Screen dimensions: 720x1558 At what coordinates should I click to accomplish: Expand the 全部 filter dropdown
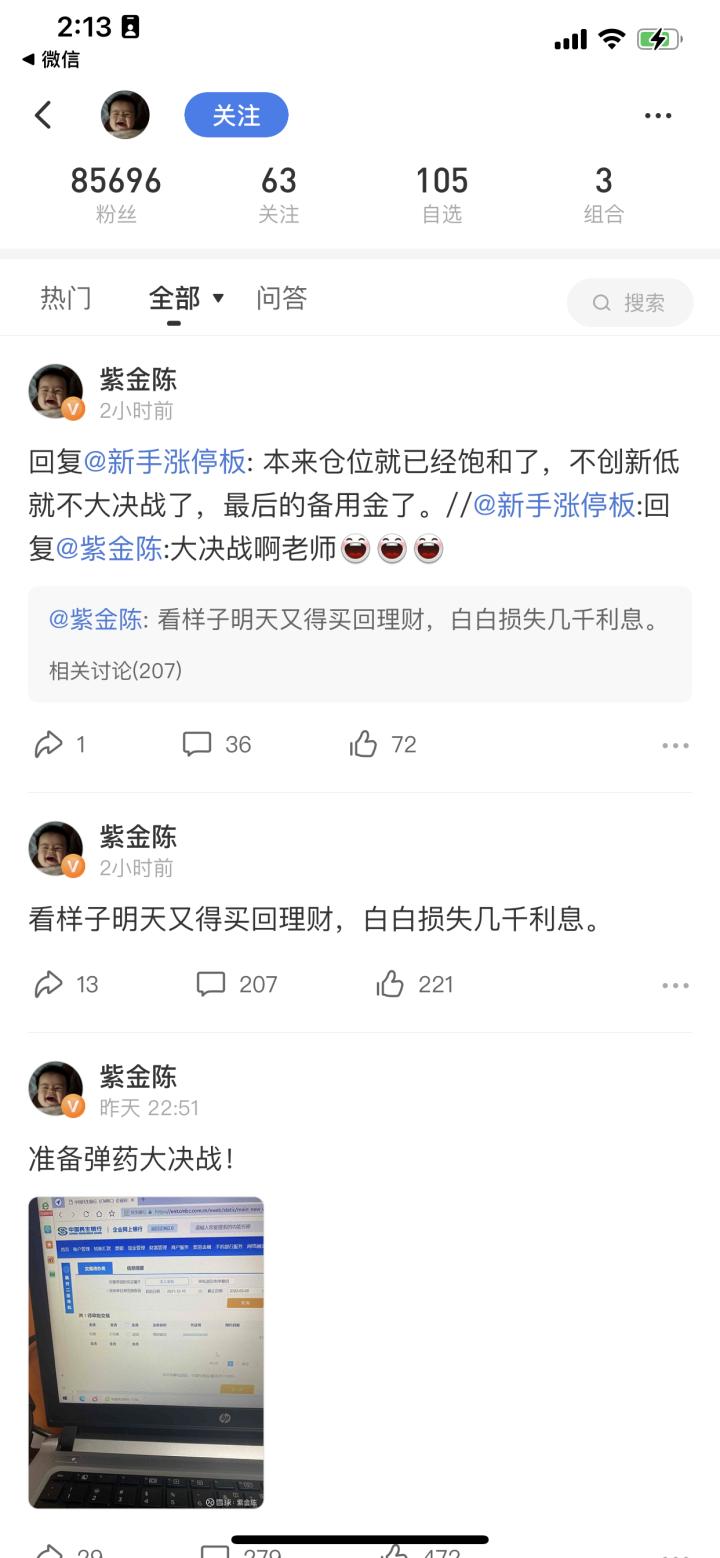coord(187,298)
